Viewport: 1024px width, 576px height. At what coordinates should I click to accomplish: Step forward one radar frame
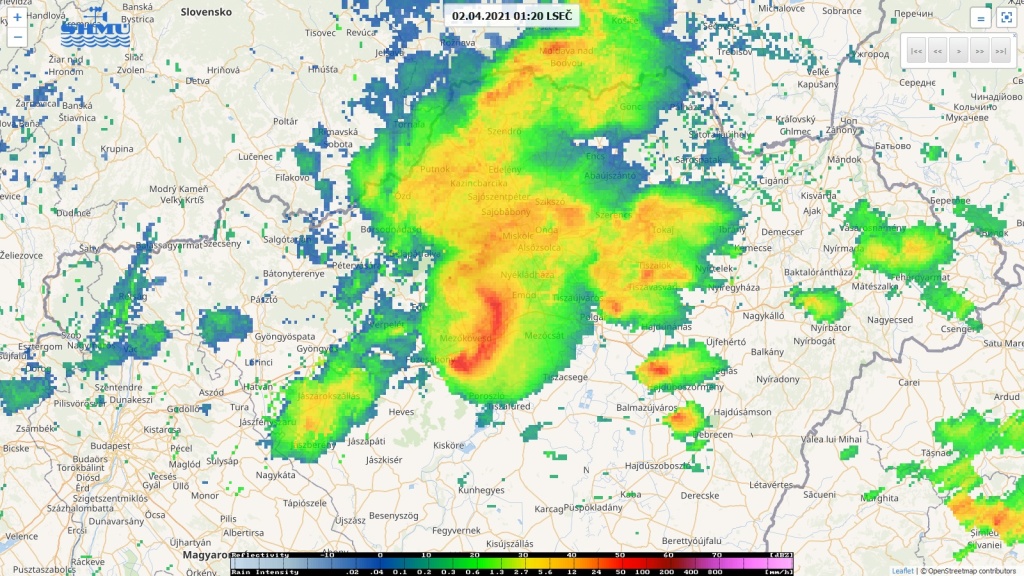pos(979,49)
